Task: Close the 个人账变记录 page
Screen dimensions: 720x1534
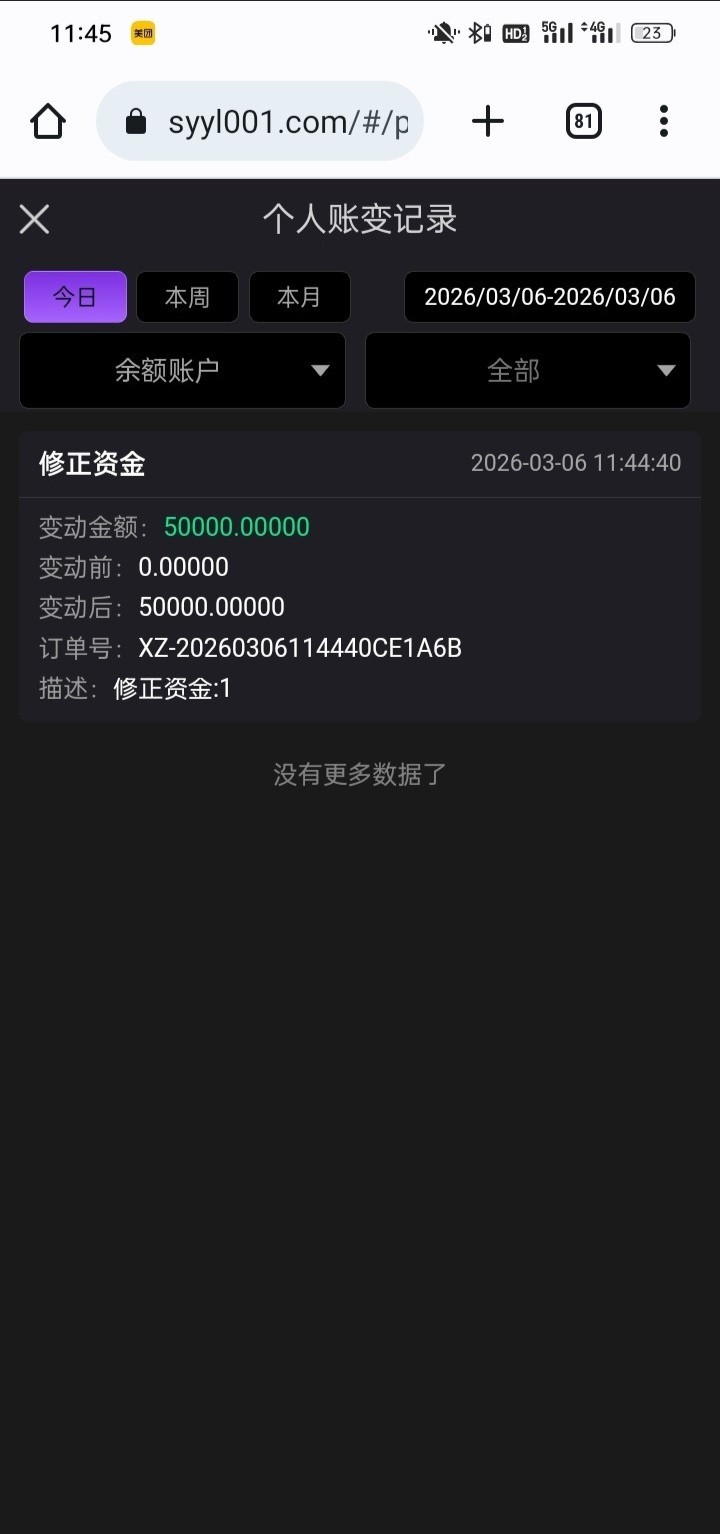Action: [x=35, y=219]
